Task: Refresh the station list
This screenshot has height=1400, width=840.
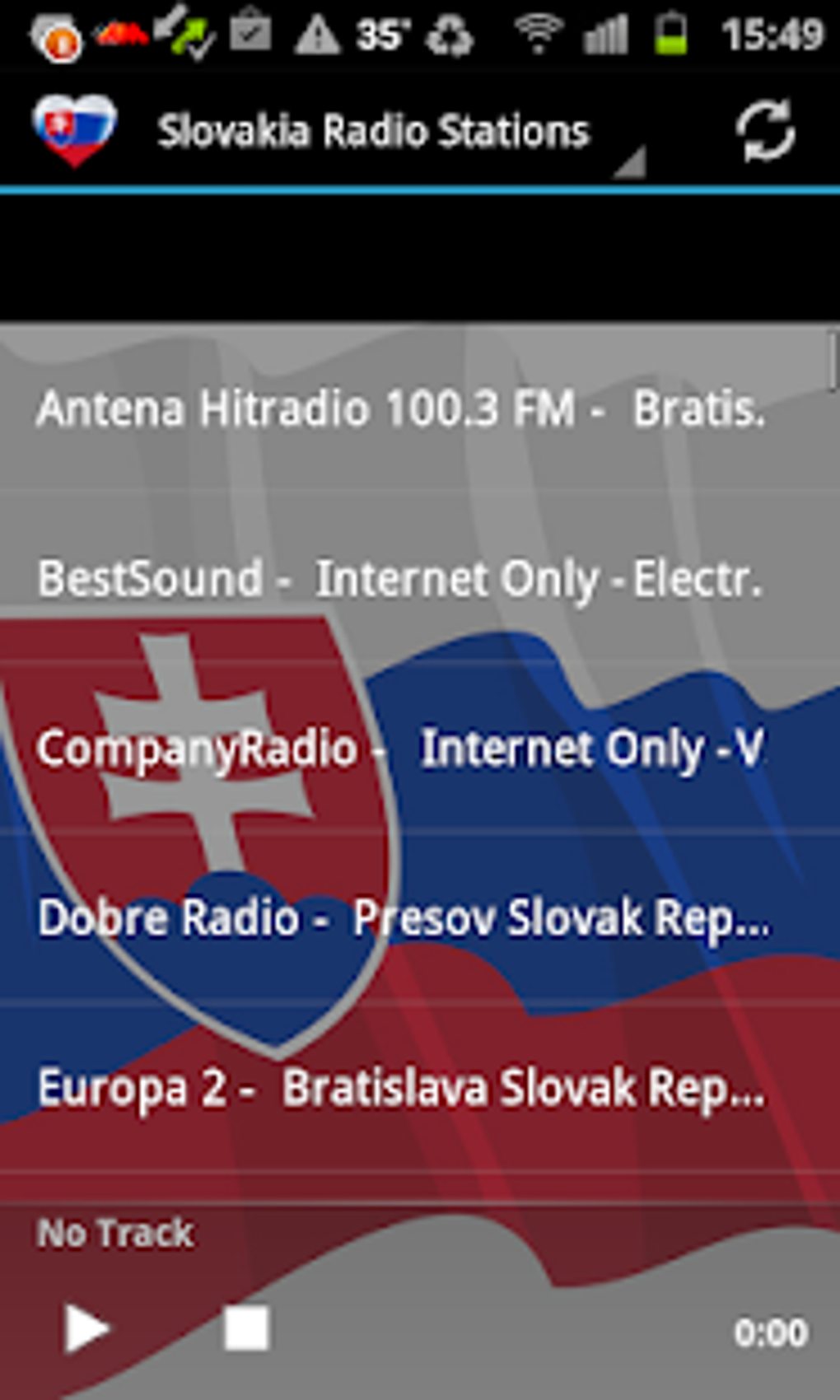Action: click(x=764, y=132)
